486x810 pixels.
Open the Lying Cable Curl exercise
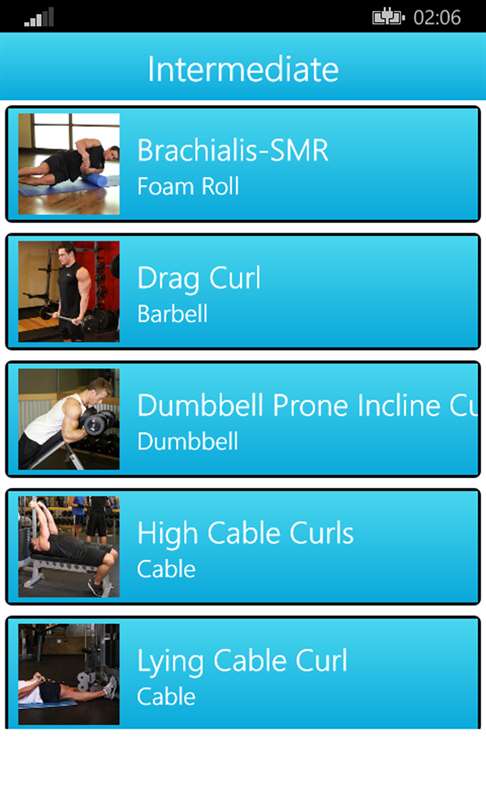point(243,673)
